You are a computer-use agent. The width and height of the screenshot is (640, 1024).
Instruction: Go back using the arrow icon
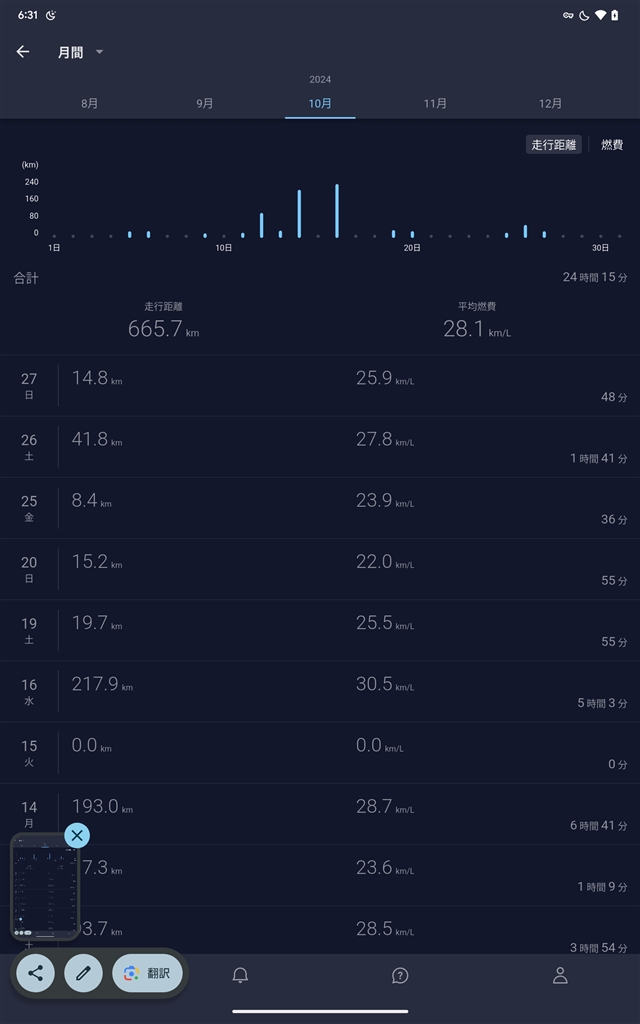point(23,52)
